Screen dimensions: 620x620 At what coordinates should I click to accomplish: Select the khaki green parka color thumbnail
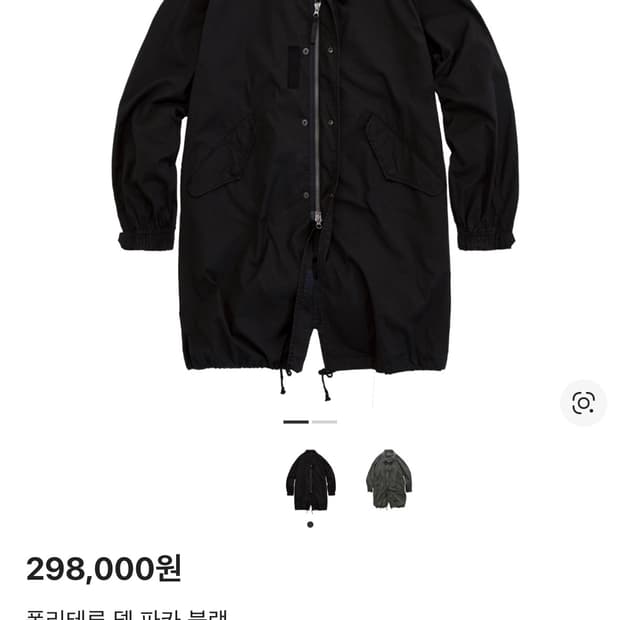coord(388,479)
